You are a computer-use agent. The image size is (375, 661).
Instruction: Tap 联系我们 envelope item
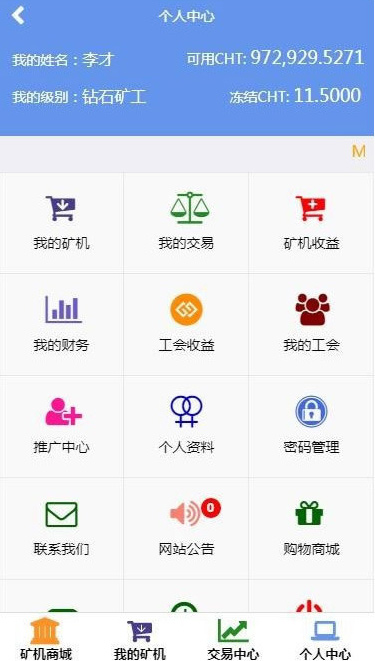[62, 528]
